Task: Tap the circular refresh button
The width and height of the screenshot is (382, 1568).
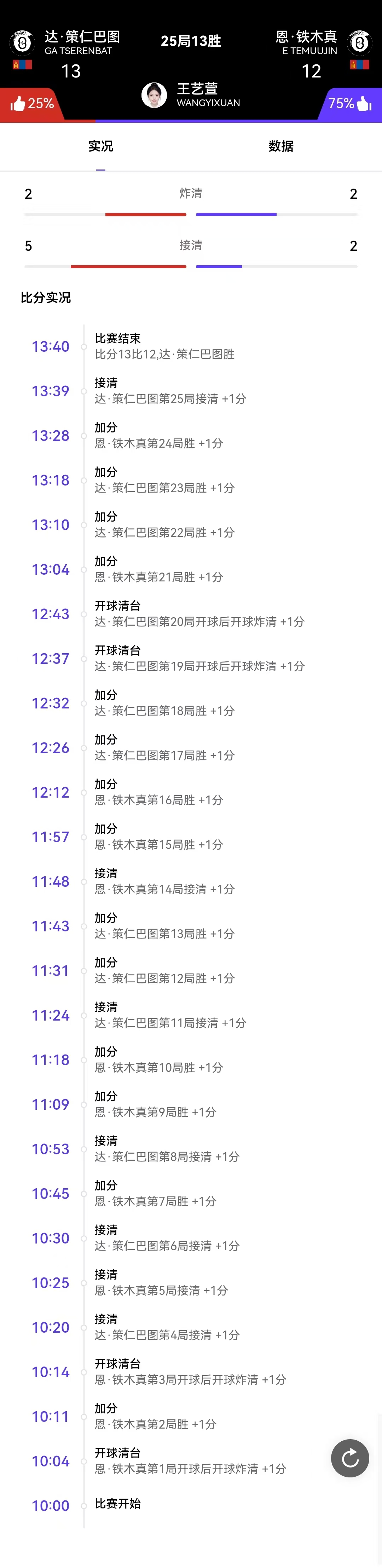Action: pyautogui.click(x=350, y=1458)
